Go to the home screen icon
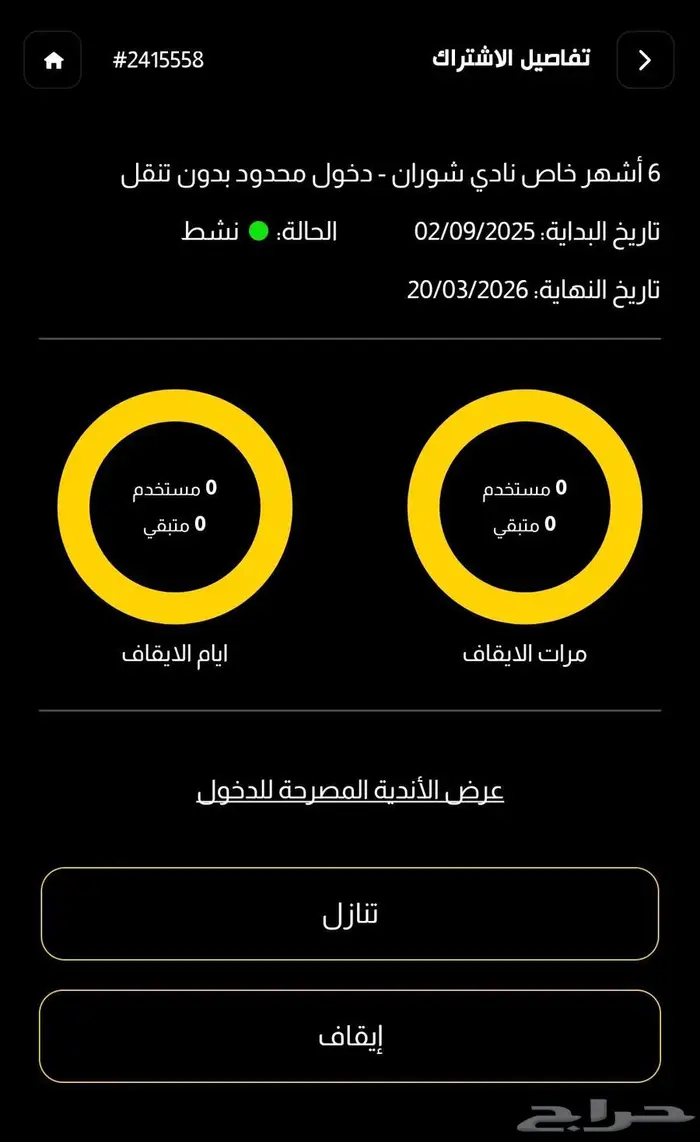 tap(53, 60)
